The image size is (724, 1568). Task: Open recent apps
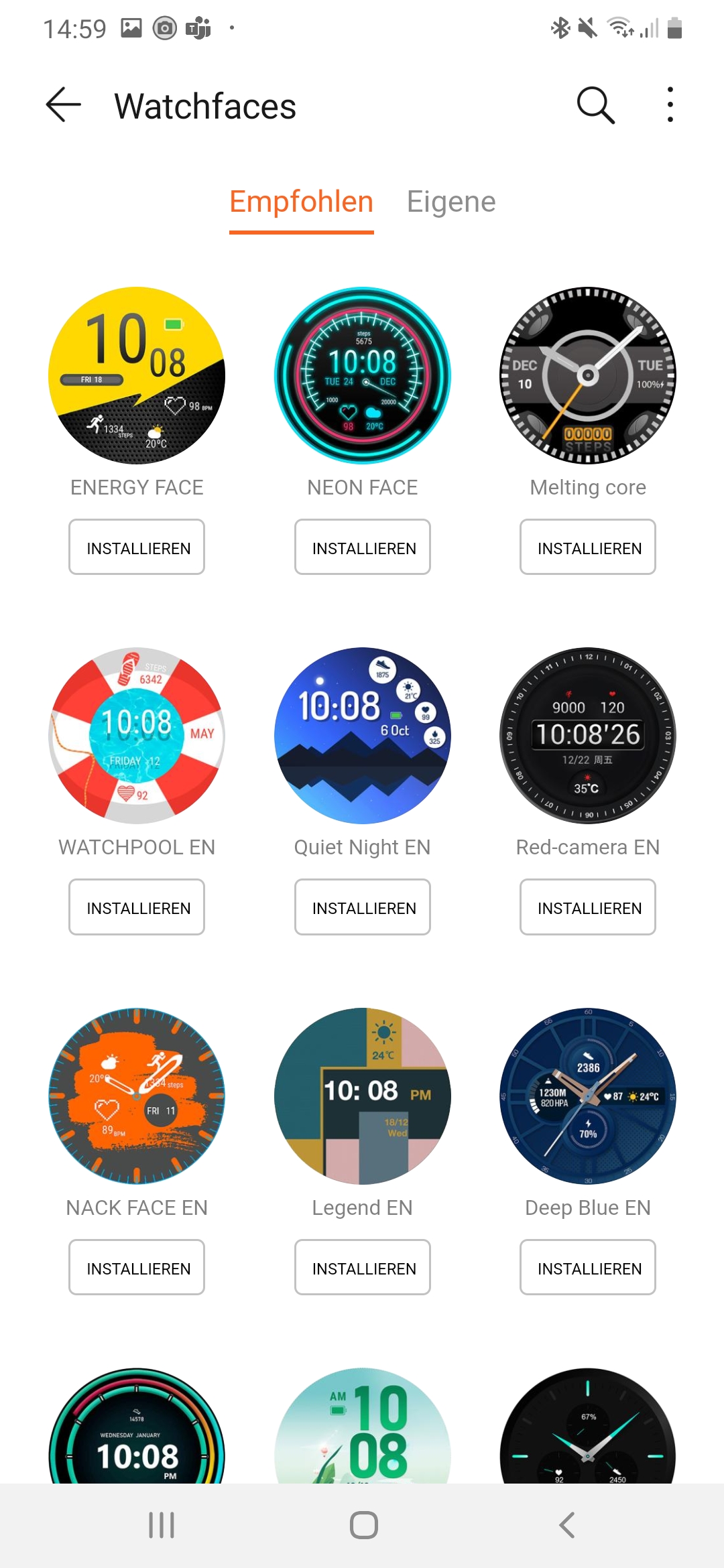162,1525
